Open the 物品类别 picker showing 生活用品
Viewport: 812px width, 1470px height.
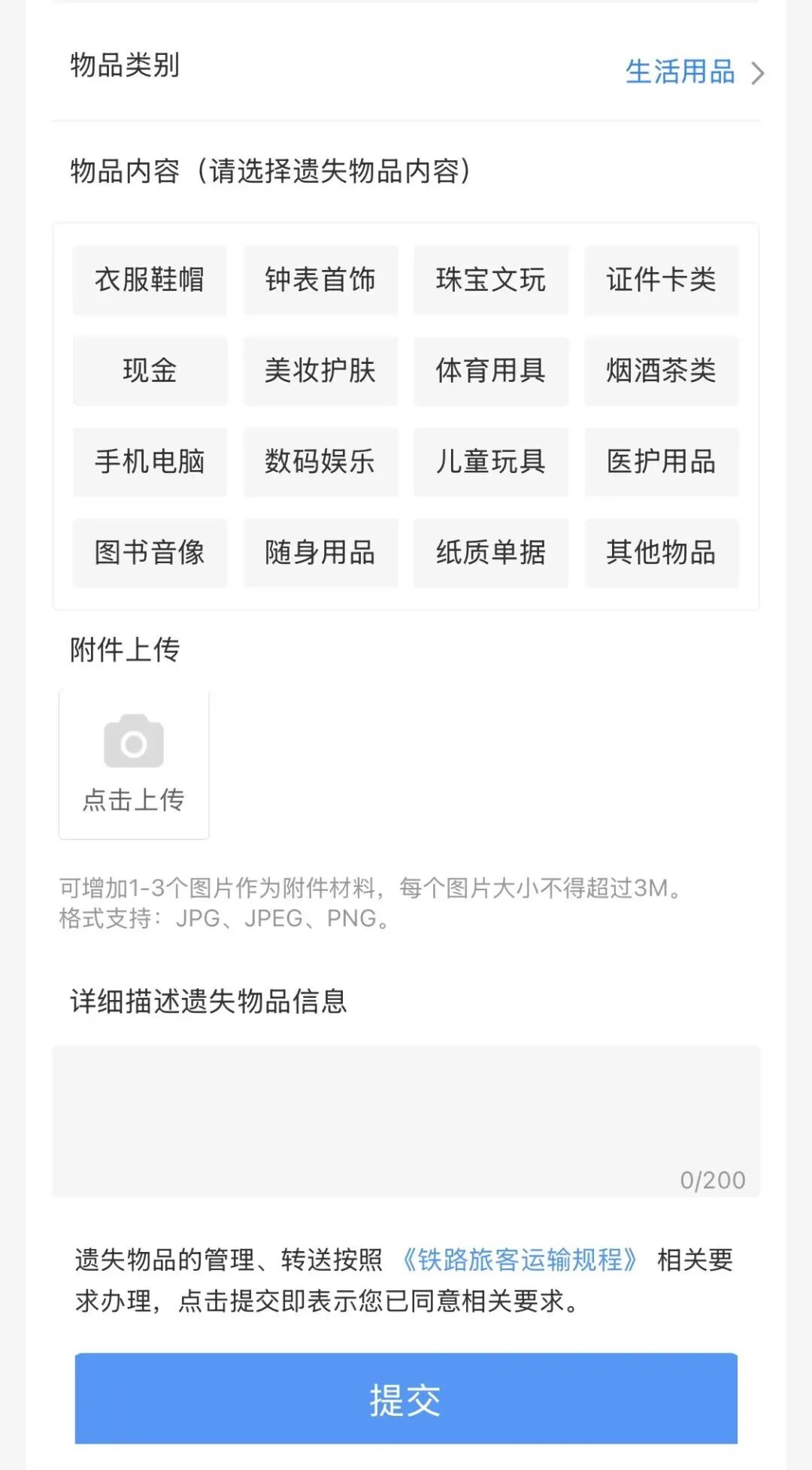692,72
